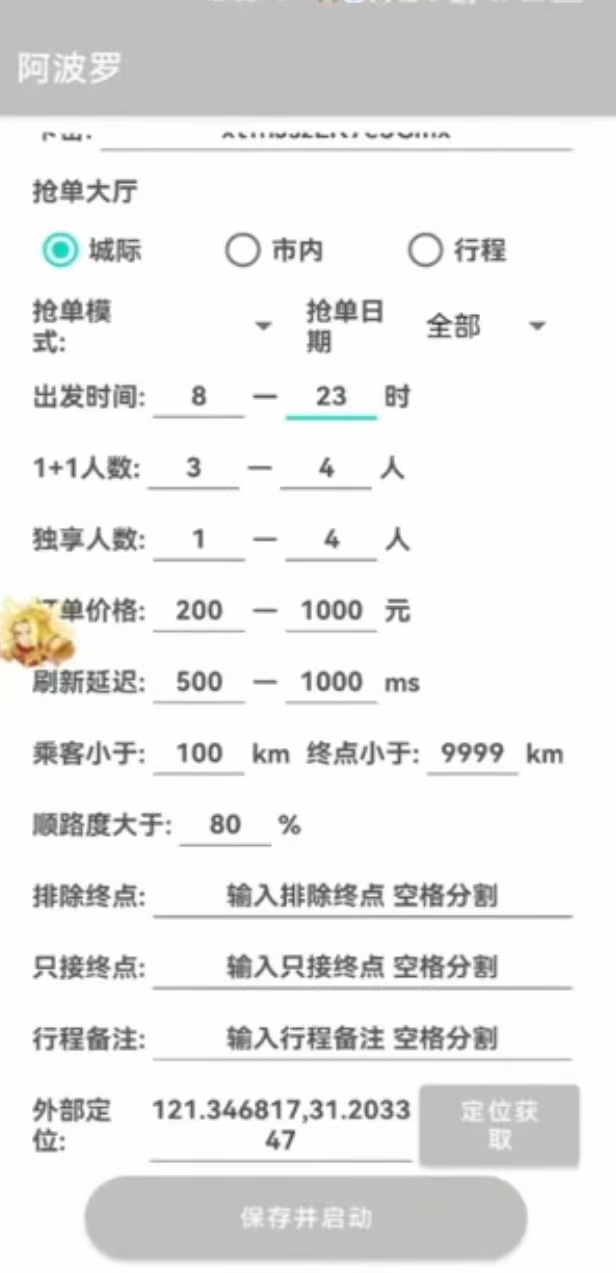Select the 城际 radio option
The height and width of the screenshot is (1273, 616).
pyautogui.click(x=91, y=250)
